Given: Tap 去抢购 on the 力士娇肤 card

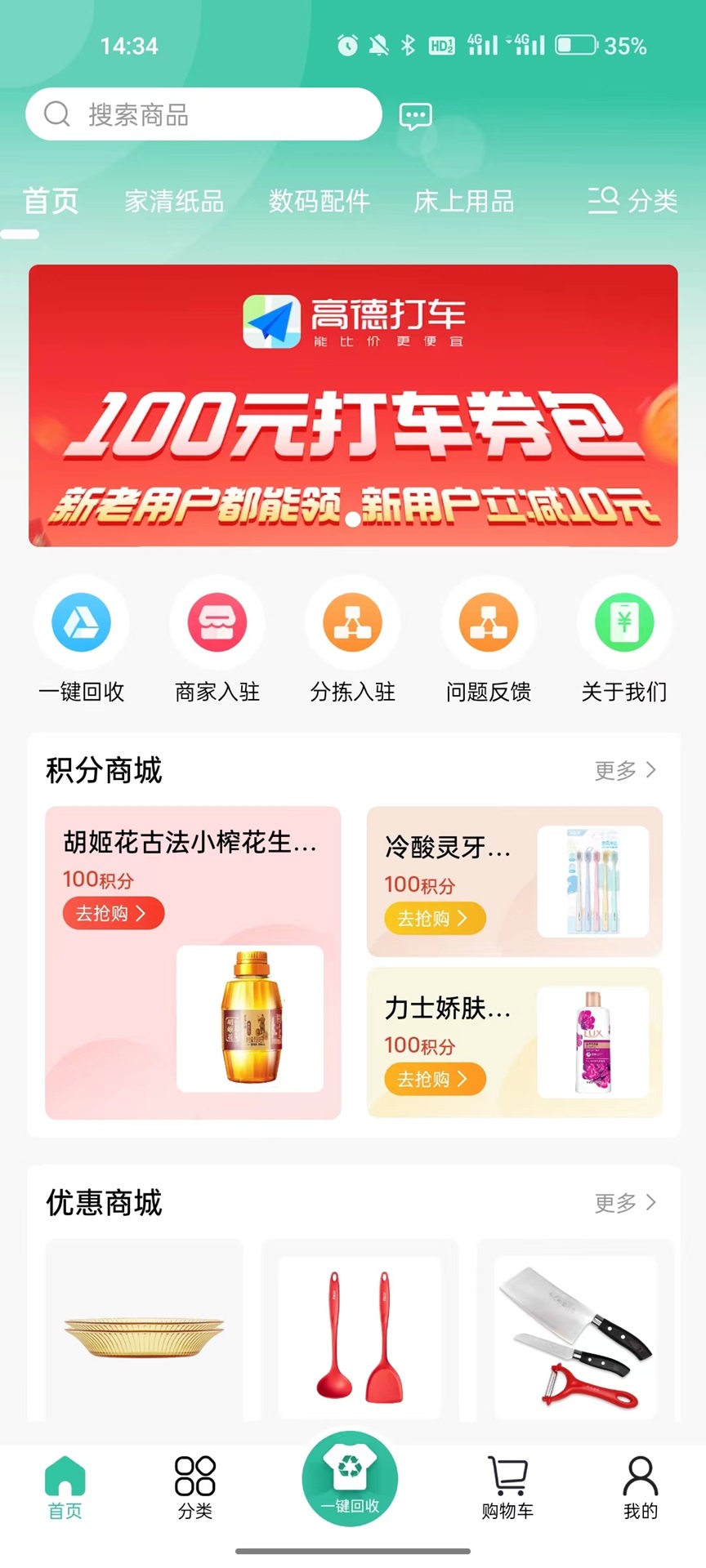Looking at the screenshot, I should click(x=435, y=1079).
